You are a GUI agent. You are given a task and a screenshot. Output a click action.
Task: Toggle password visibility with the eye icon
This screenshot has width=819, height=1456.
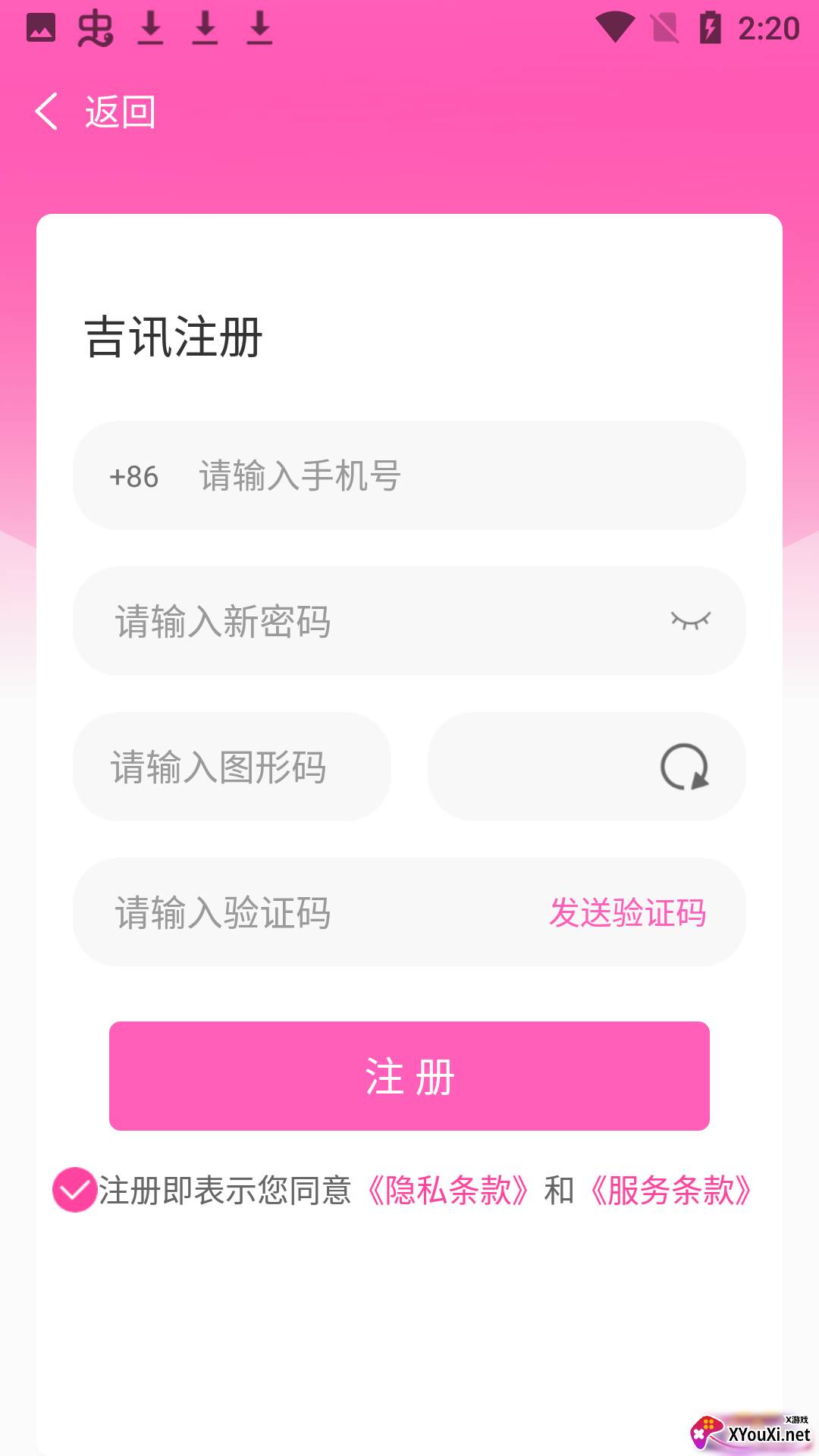coord(691,620)
